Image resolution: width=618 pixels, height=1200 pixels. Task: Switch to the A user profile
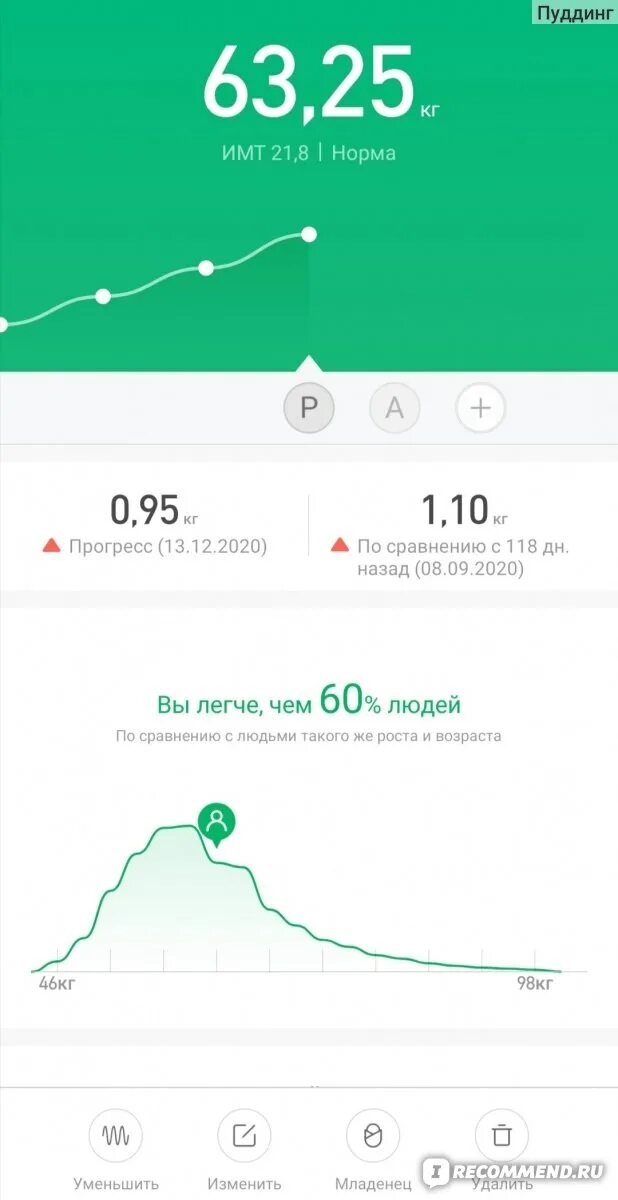395,408
